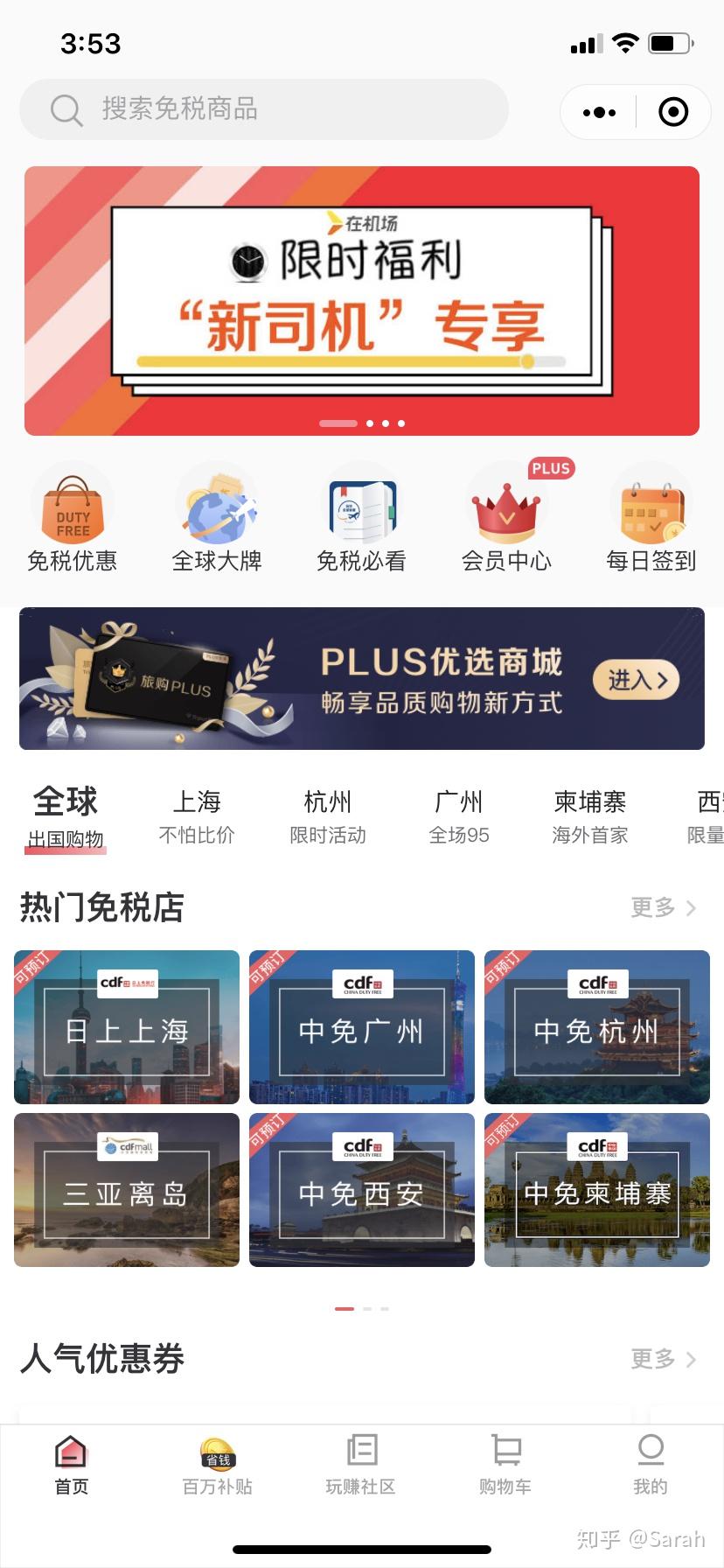The height and width of the screenshot is (1568, 724).
Task: View more under 热门免税店
Action: [663, 907]
